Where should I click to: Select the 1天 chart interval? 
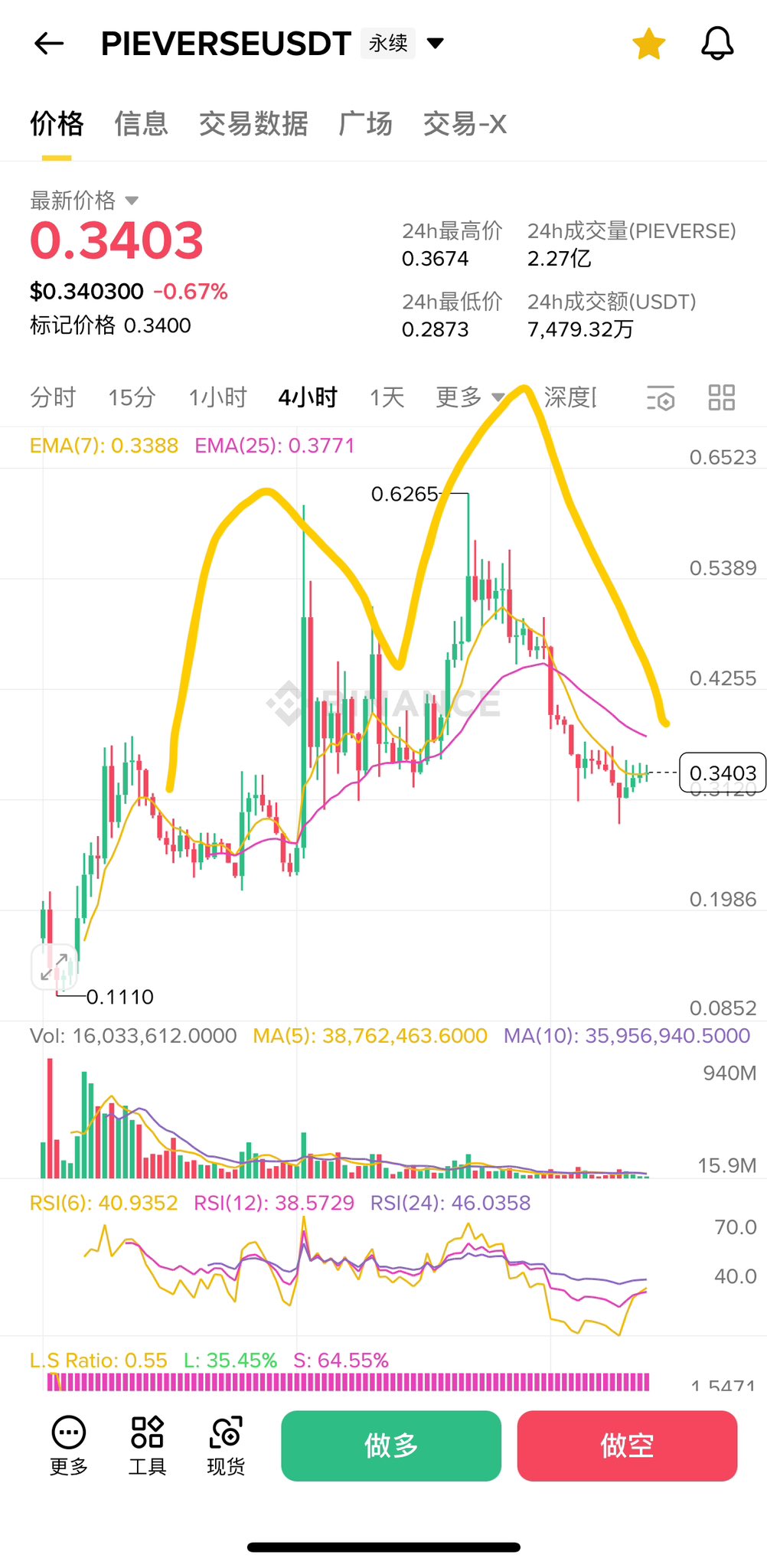(387, 397)
